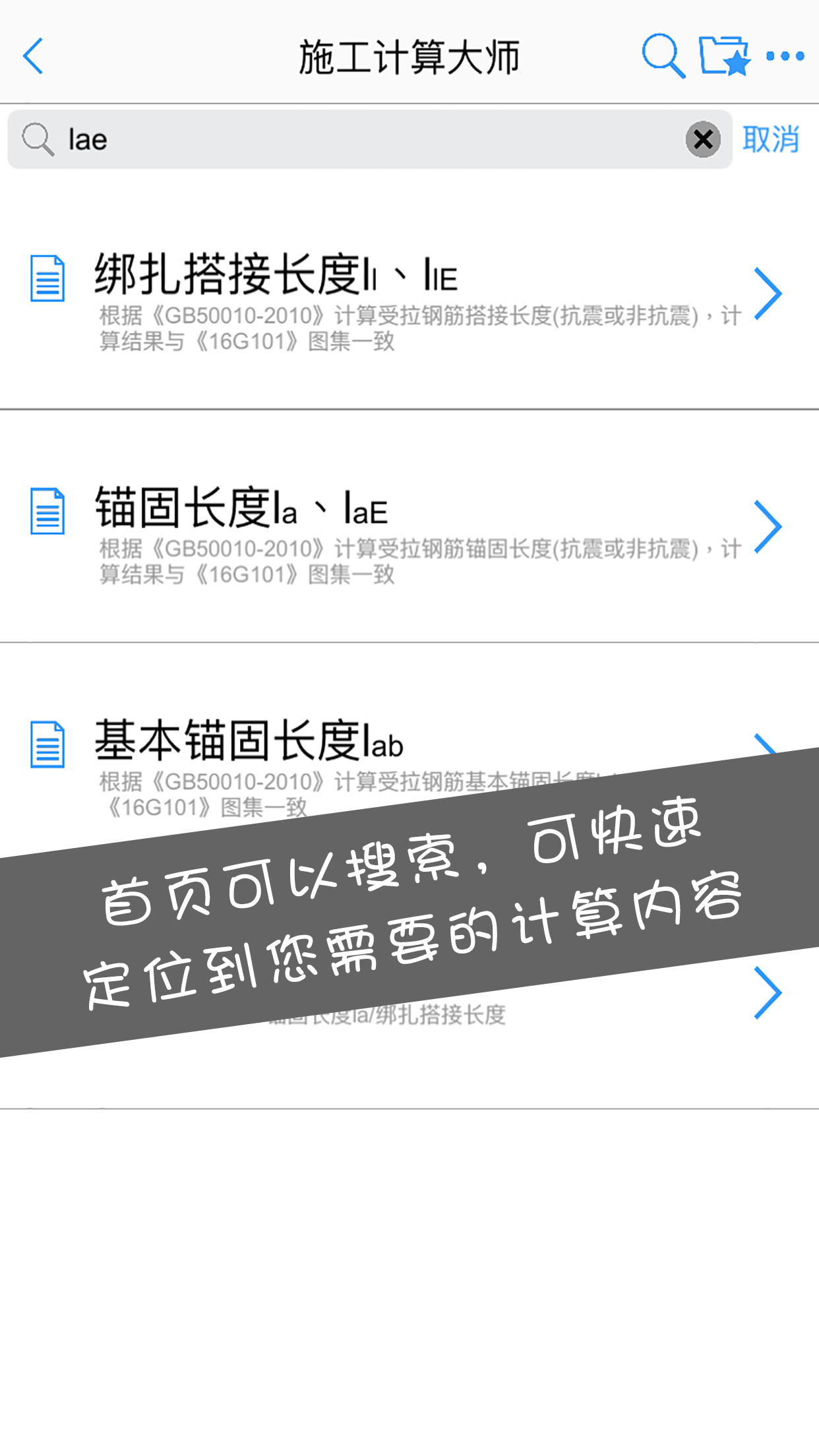Go back using the top-left arrow
819x1456 pixels.
coord(33,57)
